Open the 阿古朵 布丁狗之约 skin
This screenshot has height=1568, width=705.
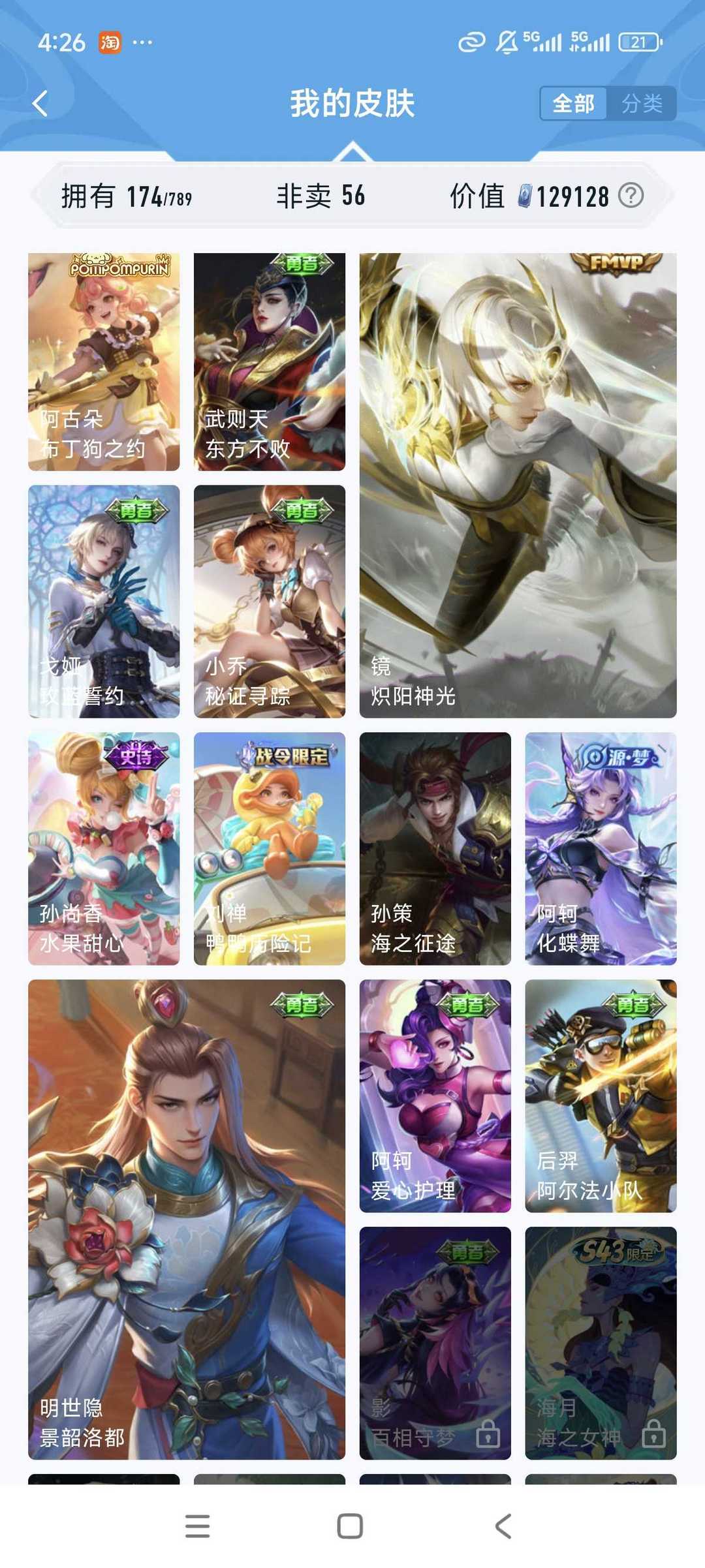point(104,361)
